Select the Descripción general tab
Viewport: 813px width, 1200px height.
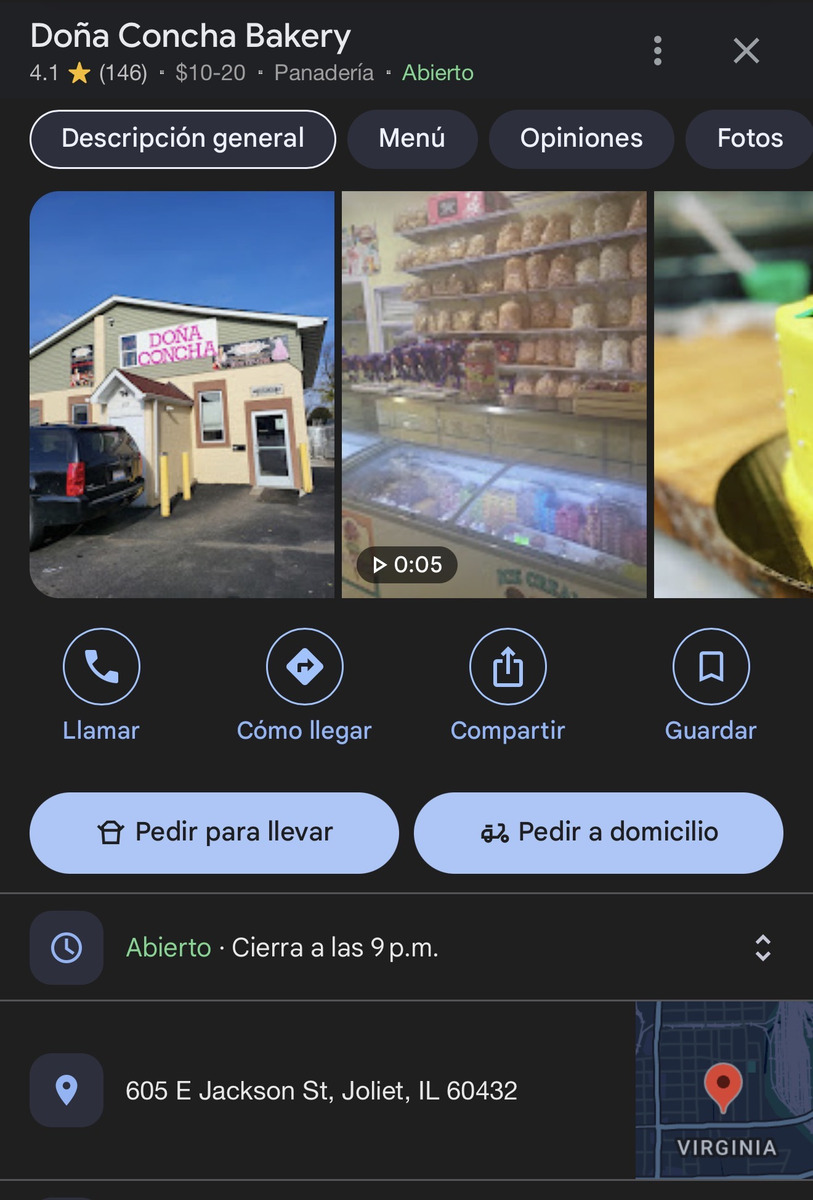click(x=183, y=139)
